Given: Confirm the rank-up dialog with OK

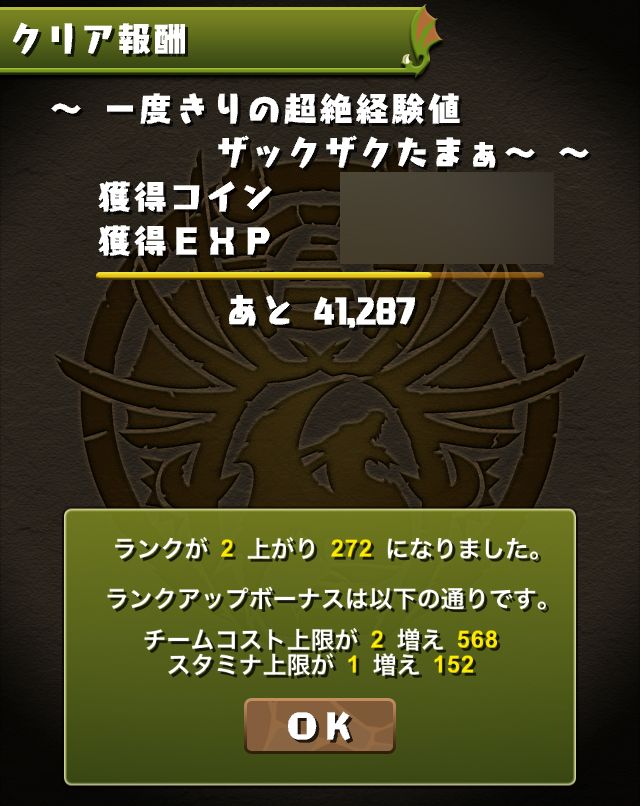Looking at the screenshot, I should [320, 726].
